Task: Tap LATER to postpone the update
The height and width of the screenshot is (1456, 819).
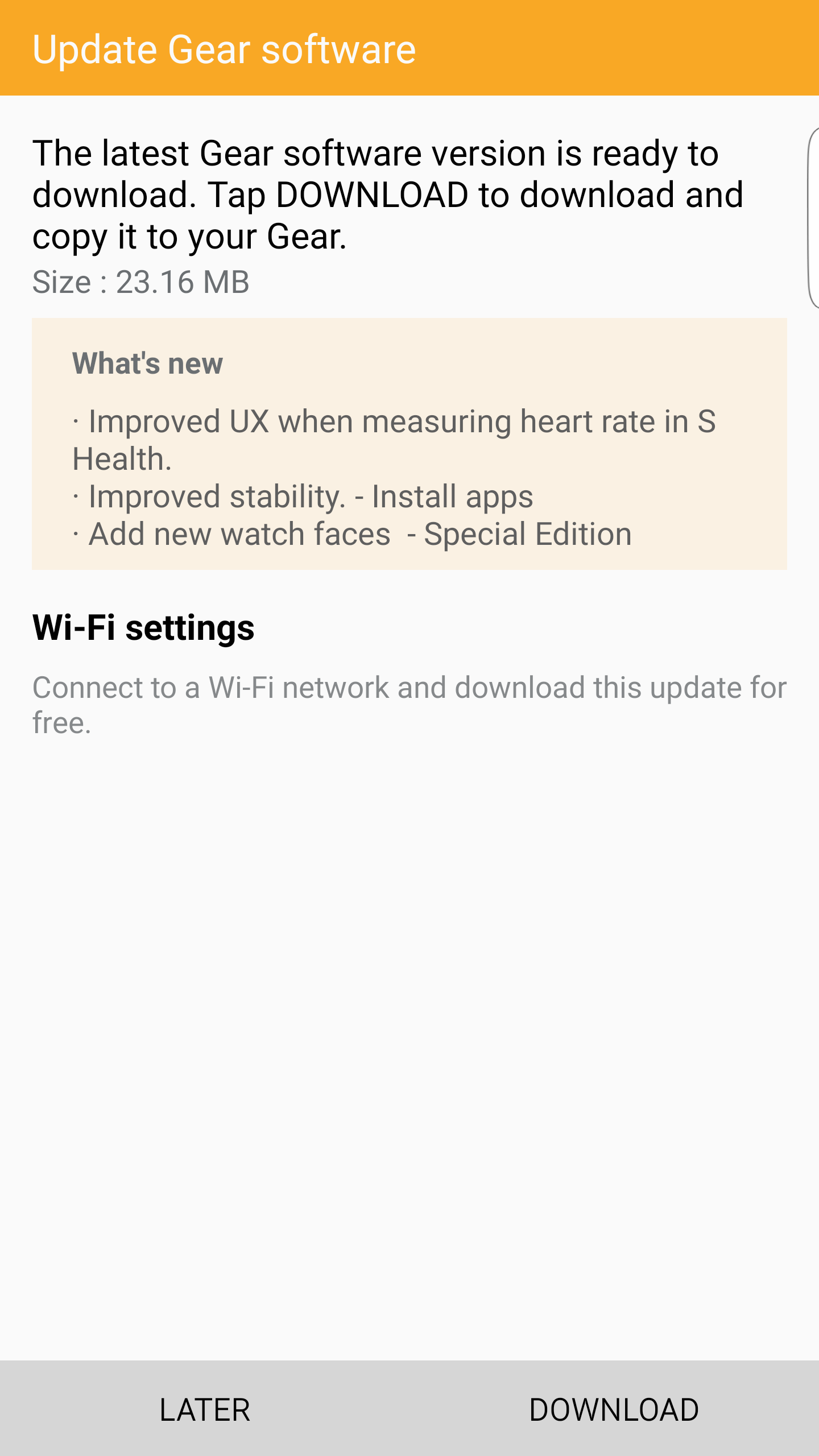Action: pyautogui.click(x=205, y=1409)
